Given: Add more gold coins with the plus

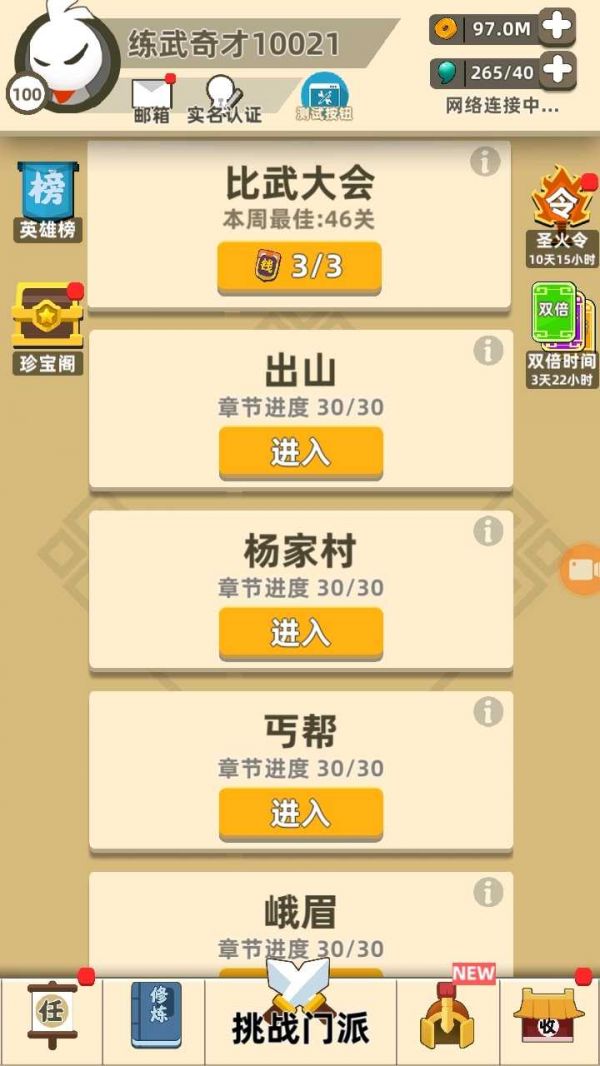Looking at the screenshot, I should click(559, 27).
